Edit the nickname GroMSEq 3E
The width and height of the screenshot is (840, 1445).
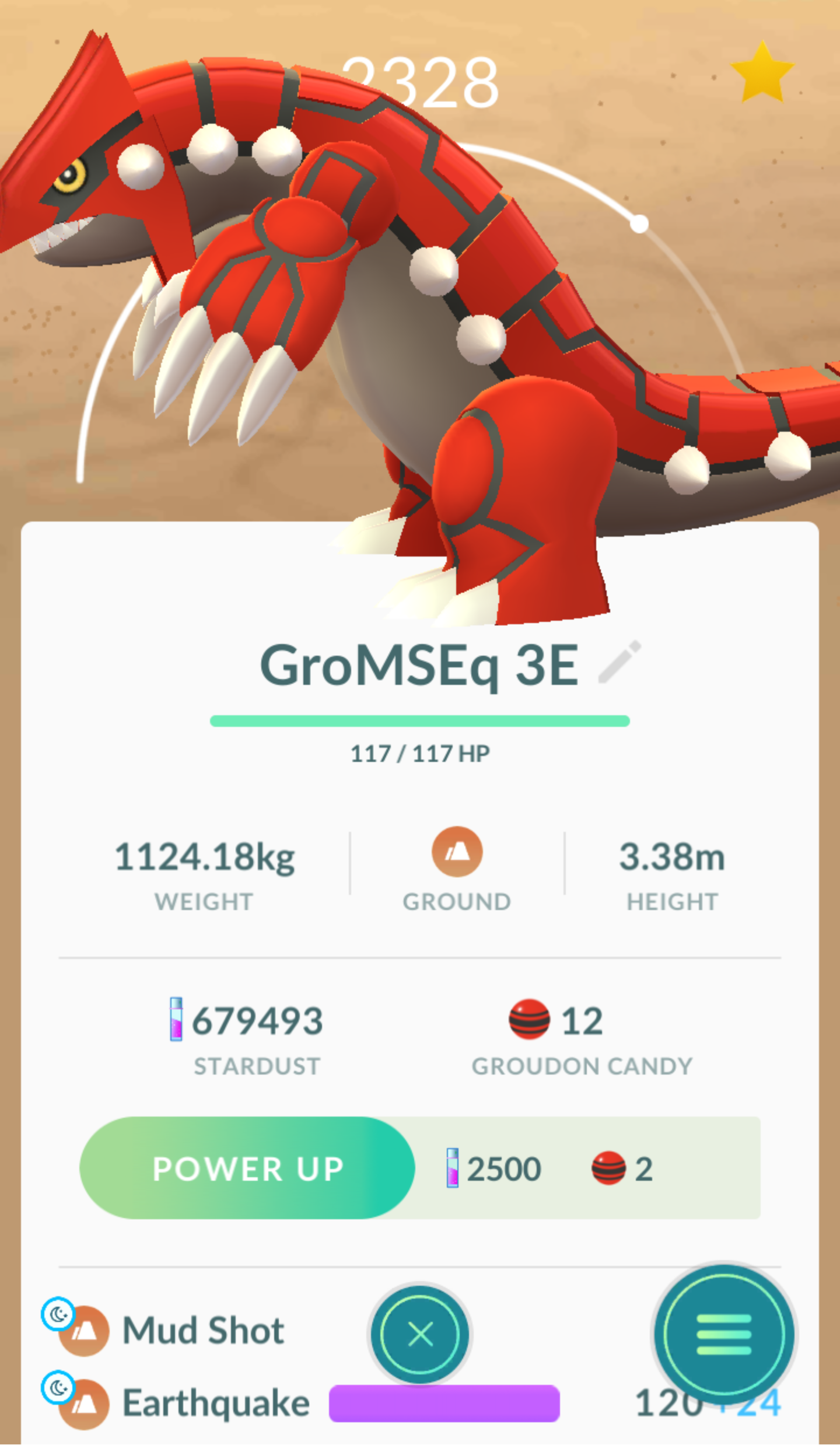click(620, 662)
